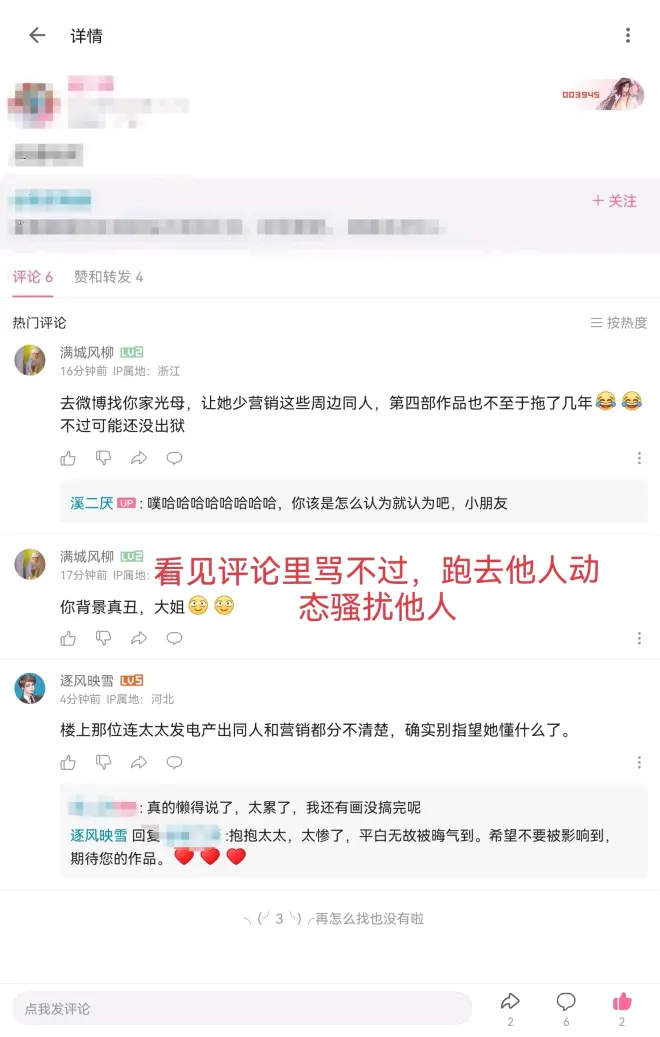The width and height of the screenshot is (660, 1037).
Task: Like 满城风柳's comment about 微博
Action: [68, 458]
